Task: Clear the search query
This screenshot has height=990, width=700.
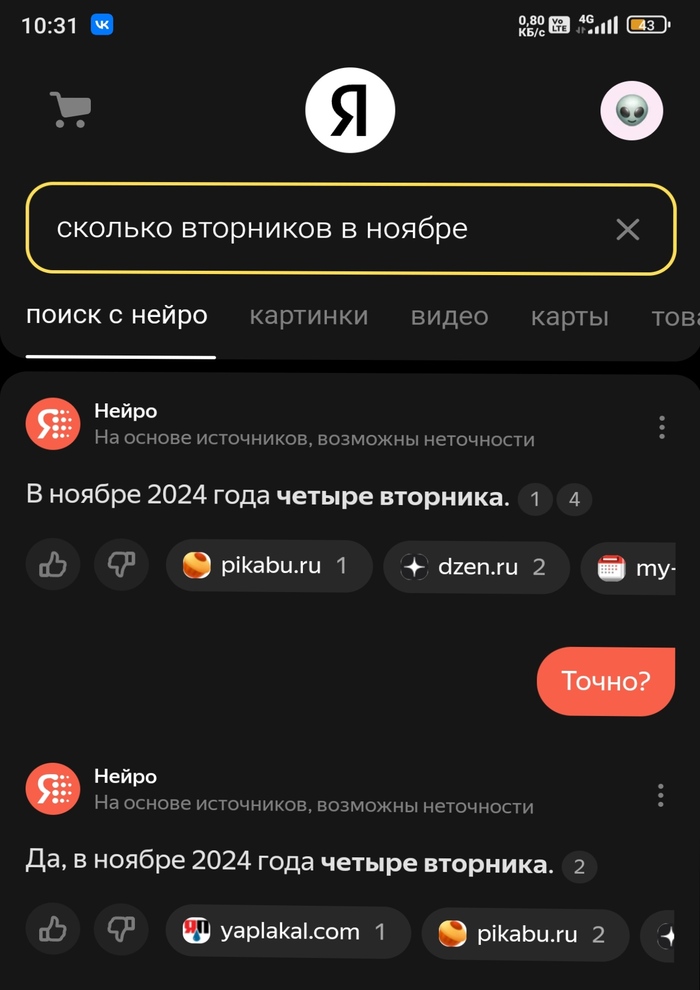Action: [627, 229]
